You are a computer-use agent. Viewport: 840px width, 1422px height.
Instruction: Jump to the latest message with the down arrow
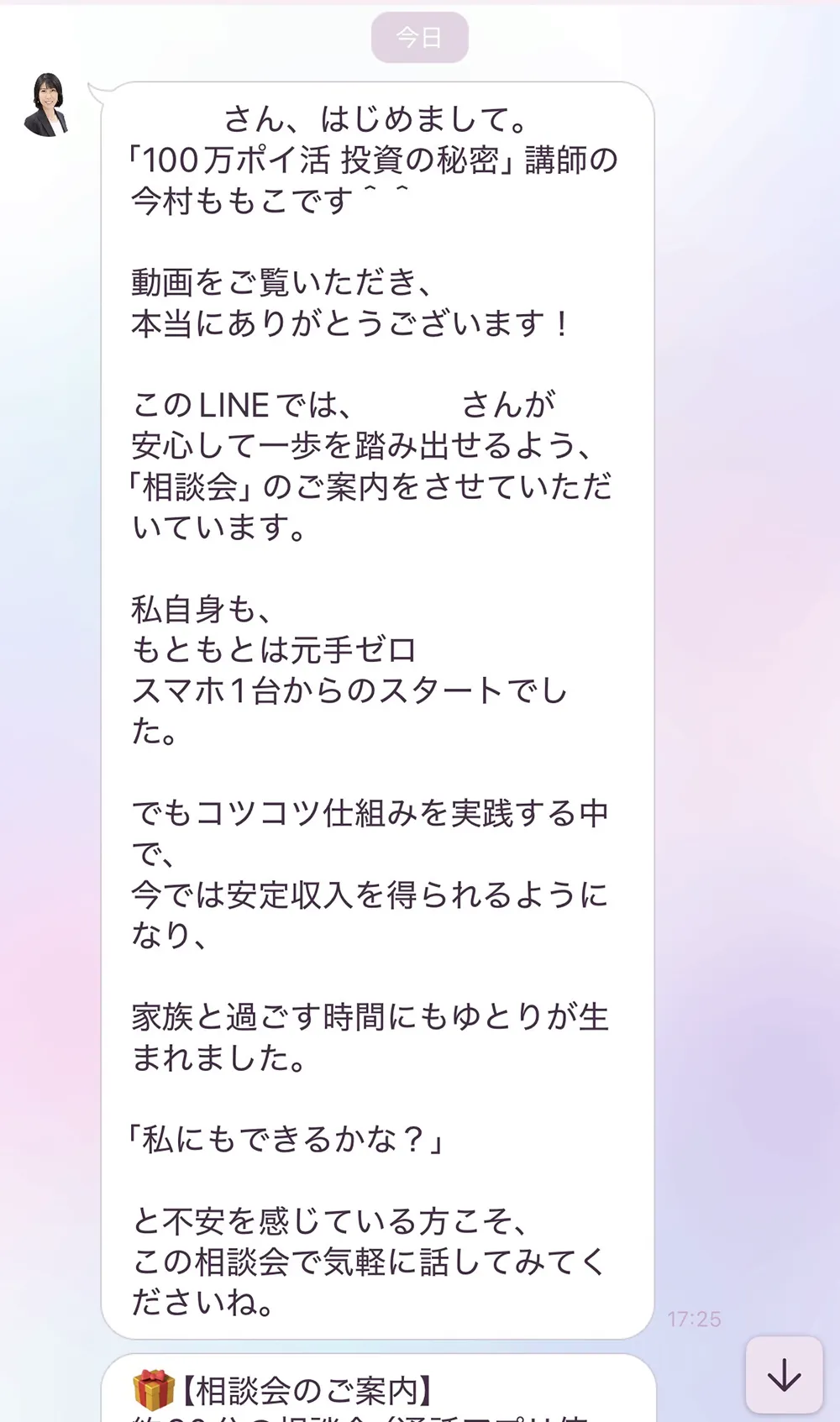click(x=784, y=1375)
